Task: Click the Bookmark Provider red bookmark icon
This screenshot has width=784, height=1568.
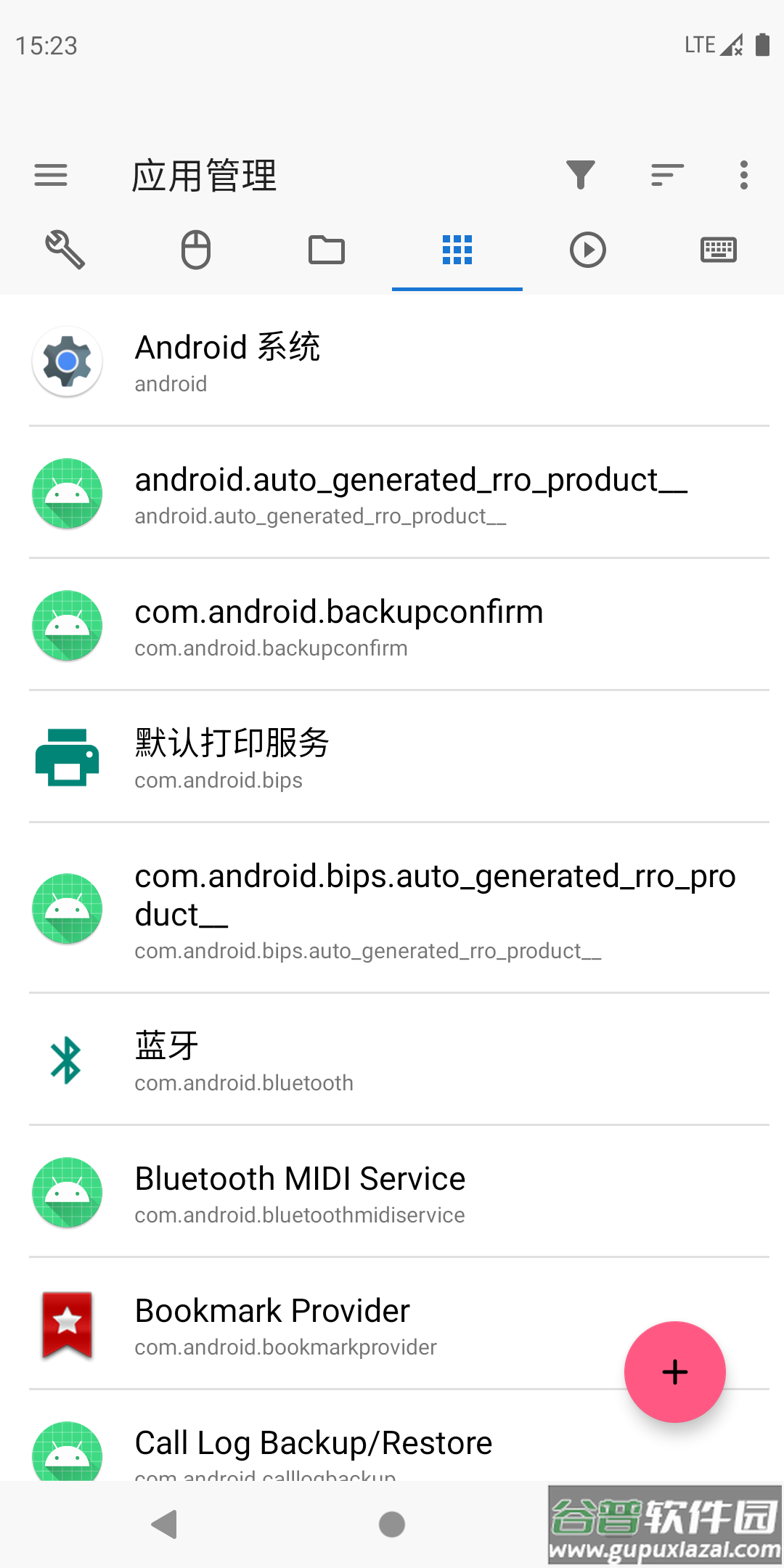Action: coord(66,1326)
